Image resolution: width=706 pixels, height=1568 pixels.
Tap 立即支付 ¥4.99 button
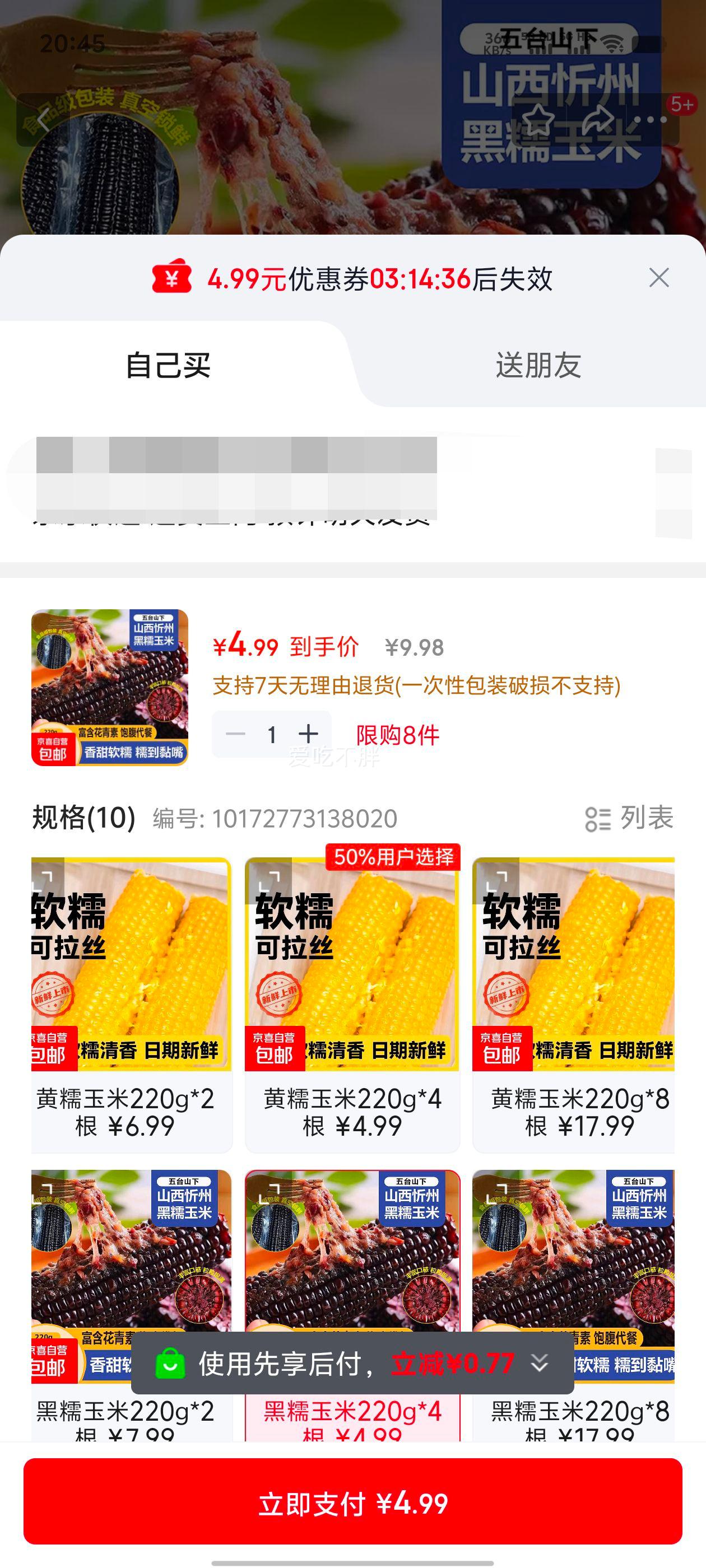point(352,1504)
